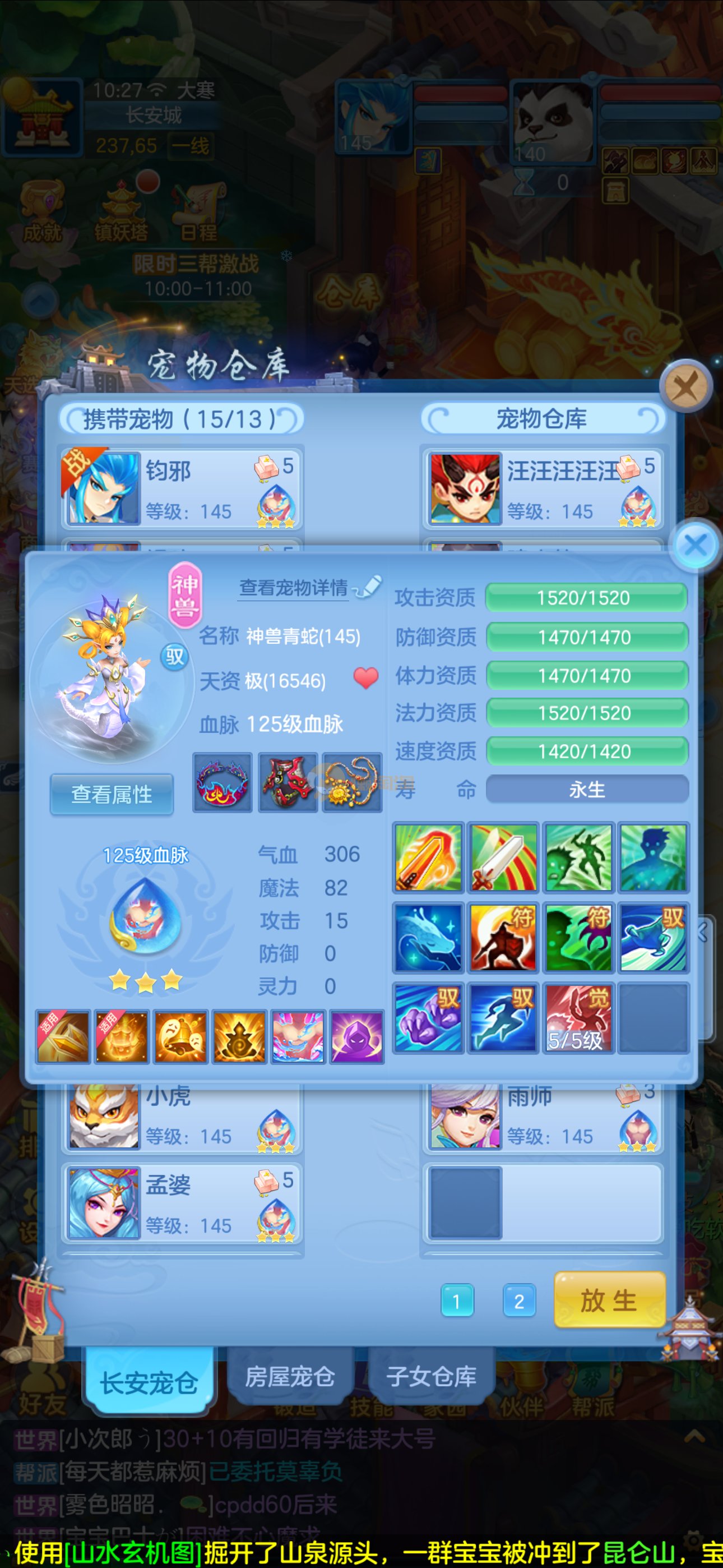Expand the chat panel arrow

694,1438
